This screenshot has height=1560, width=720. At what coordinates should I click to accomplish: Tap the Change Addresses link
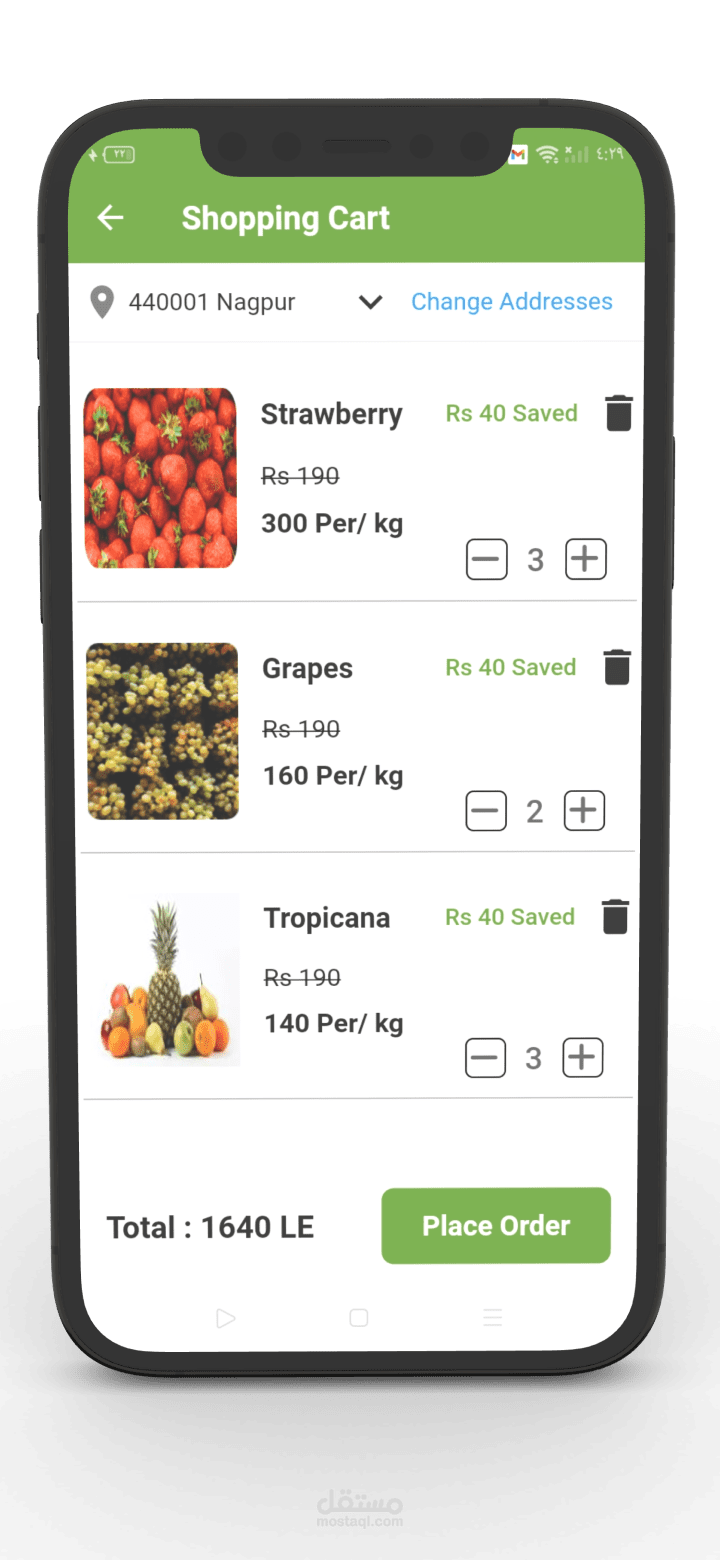(x=511, y=301)
